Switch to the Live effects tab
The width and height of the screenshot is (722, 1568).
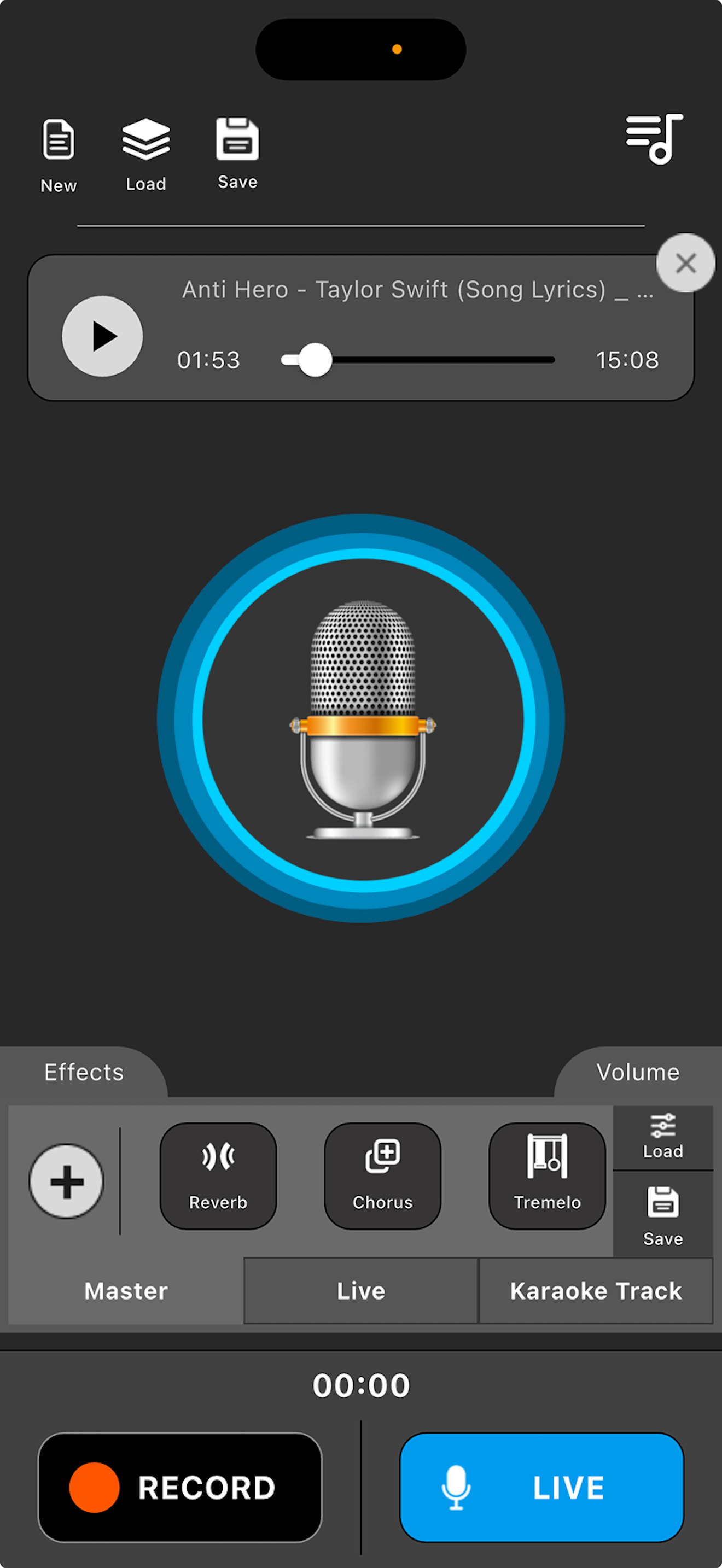[360, 1290]
